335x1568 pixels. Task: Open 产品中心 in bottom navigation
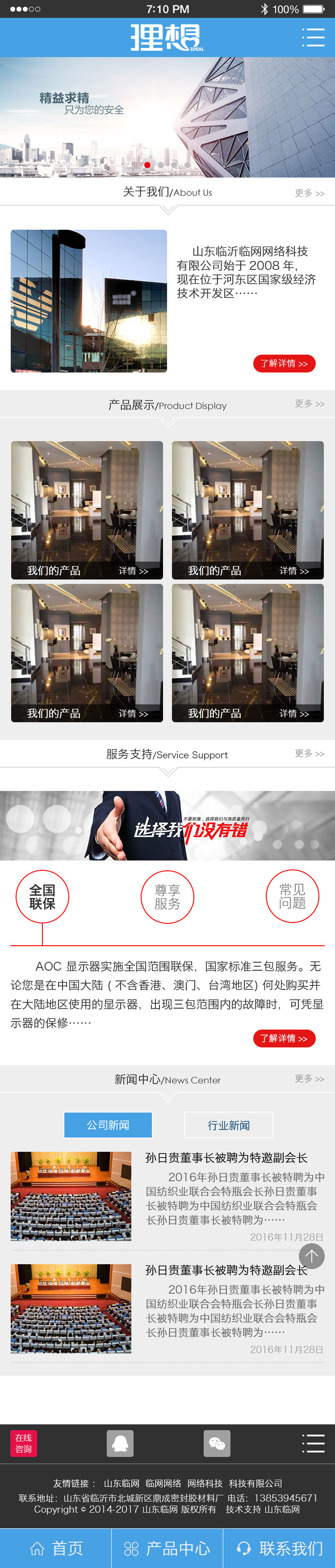(x=167, y=1548)
